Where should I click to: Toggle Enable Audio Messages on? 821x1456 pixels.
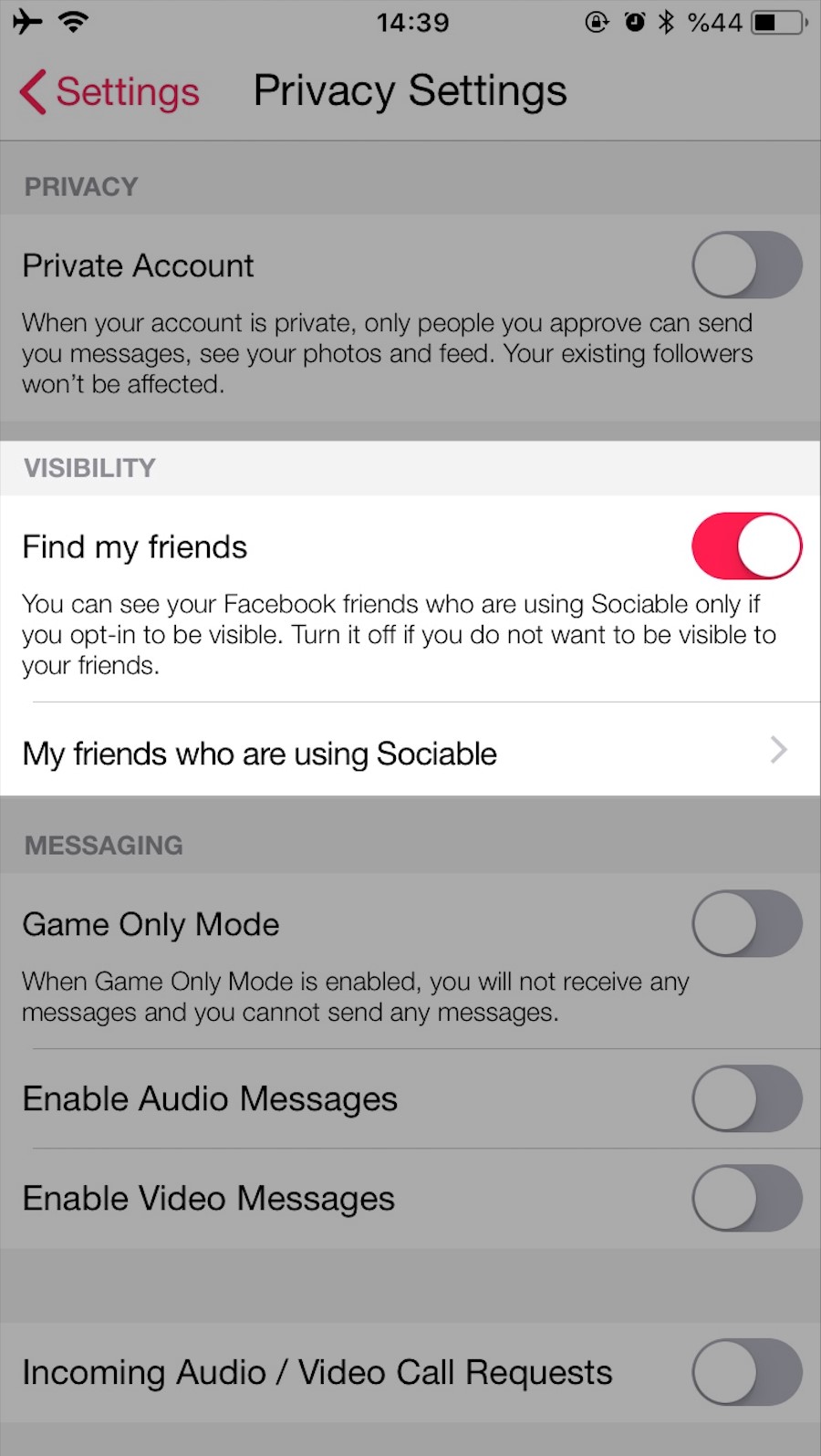click(746, 1098)
